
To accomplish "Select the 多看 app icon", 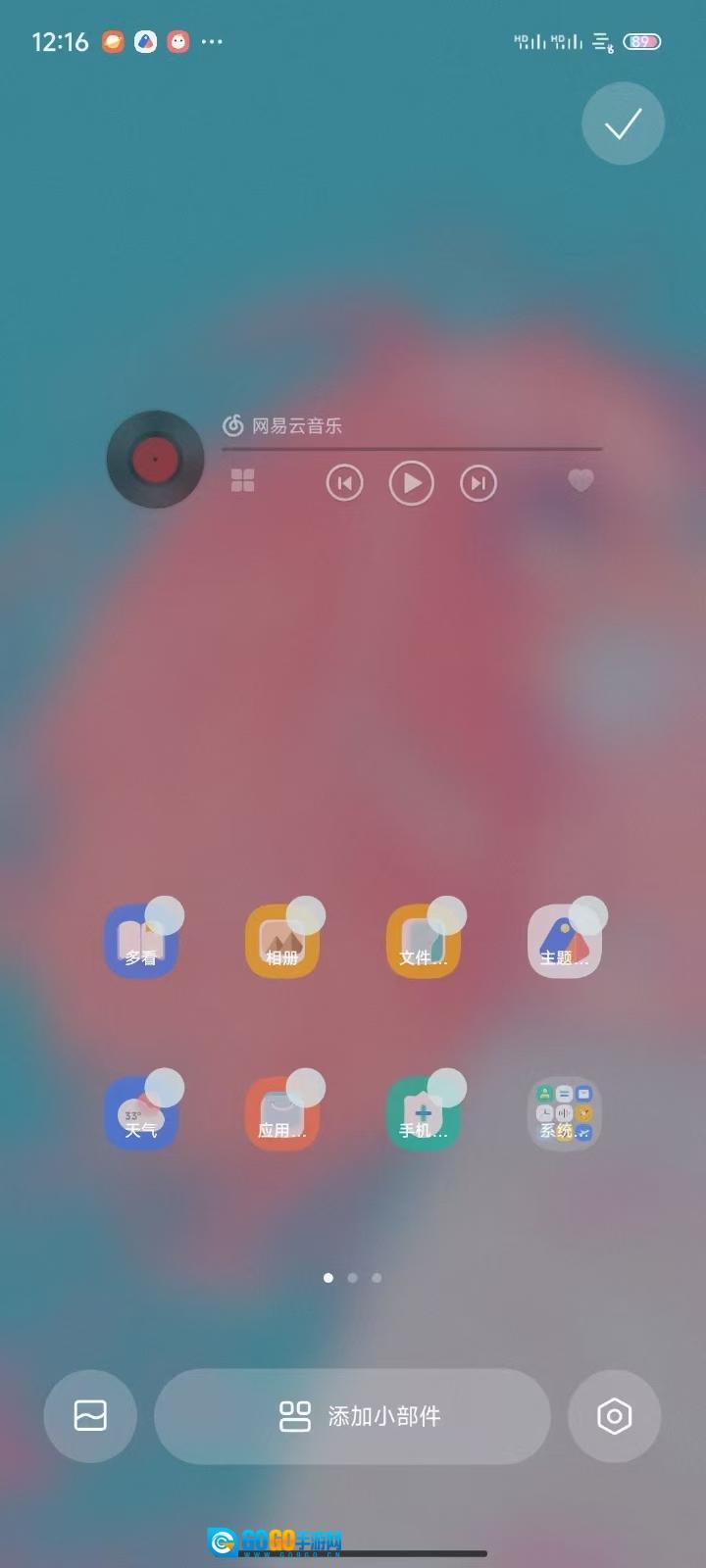I will pos(141,941).
